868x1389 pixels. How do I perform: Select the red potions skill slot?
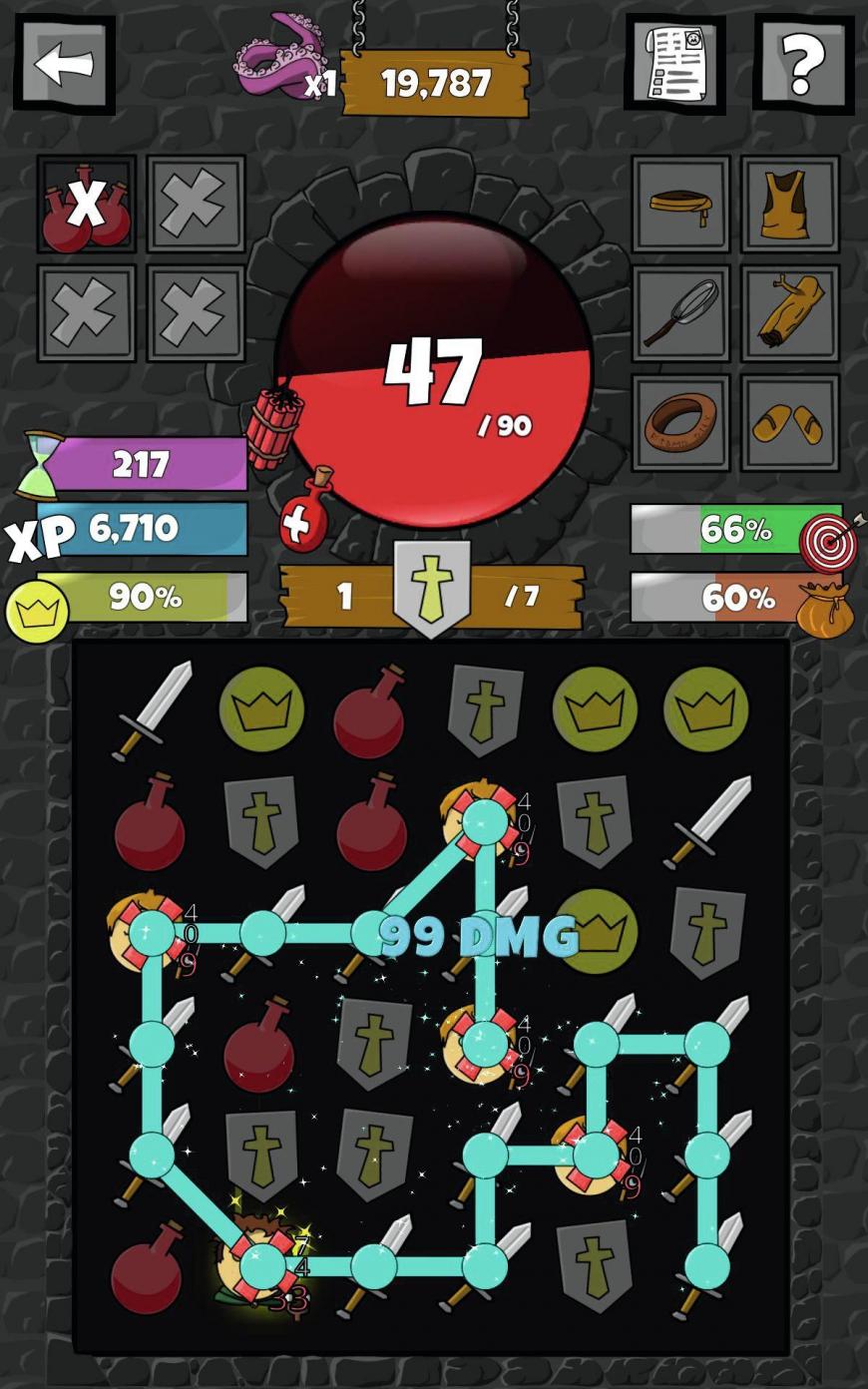pyautogui.click(x=87, y=204)
